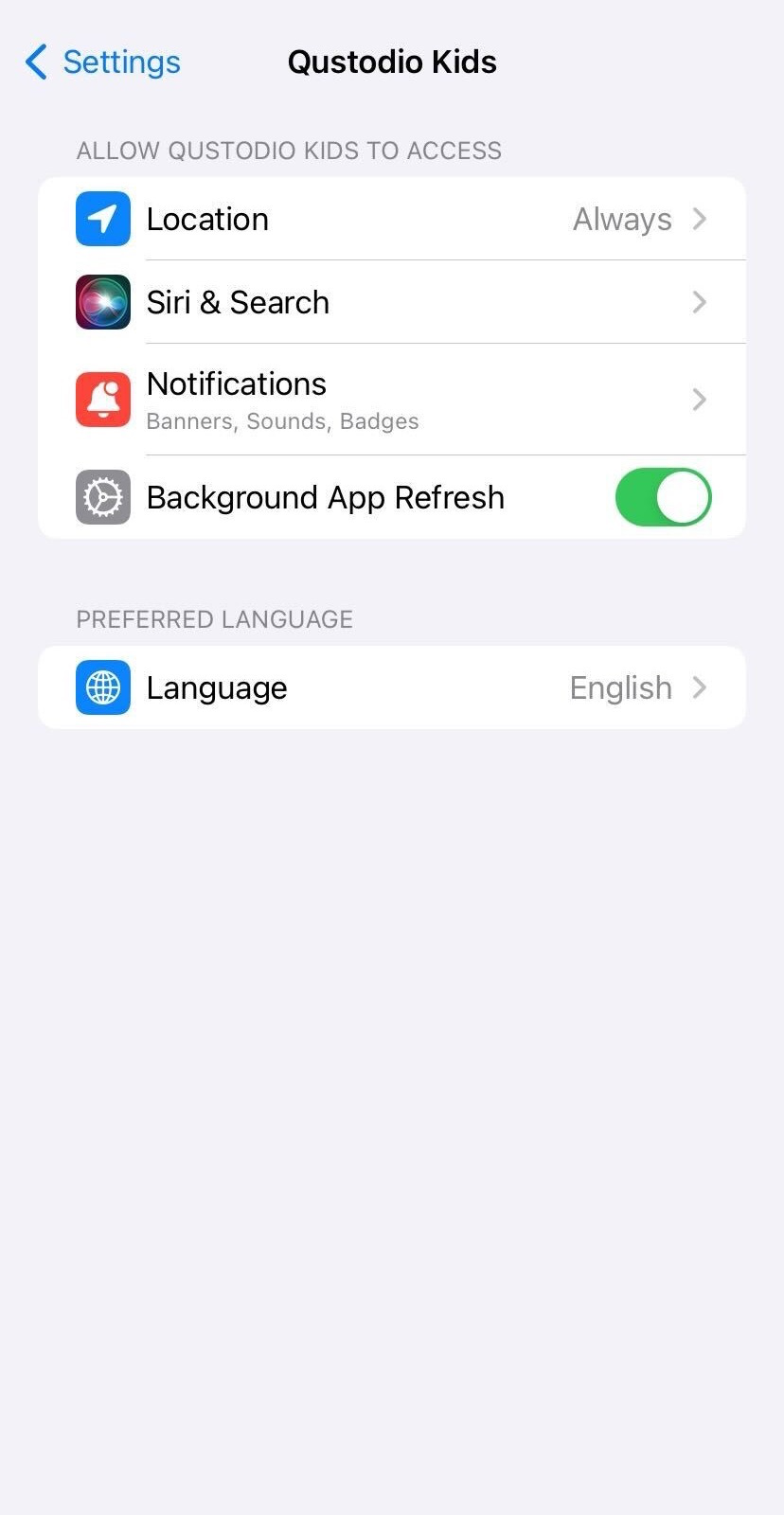Click the Background App Refresh clock icon
This screenshot has width=784, height=1515.
click(x=102, y=496)
